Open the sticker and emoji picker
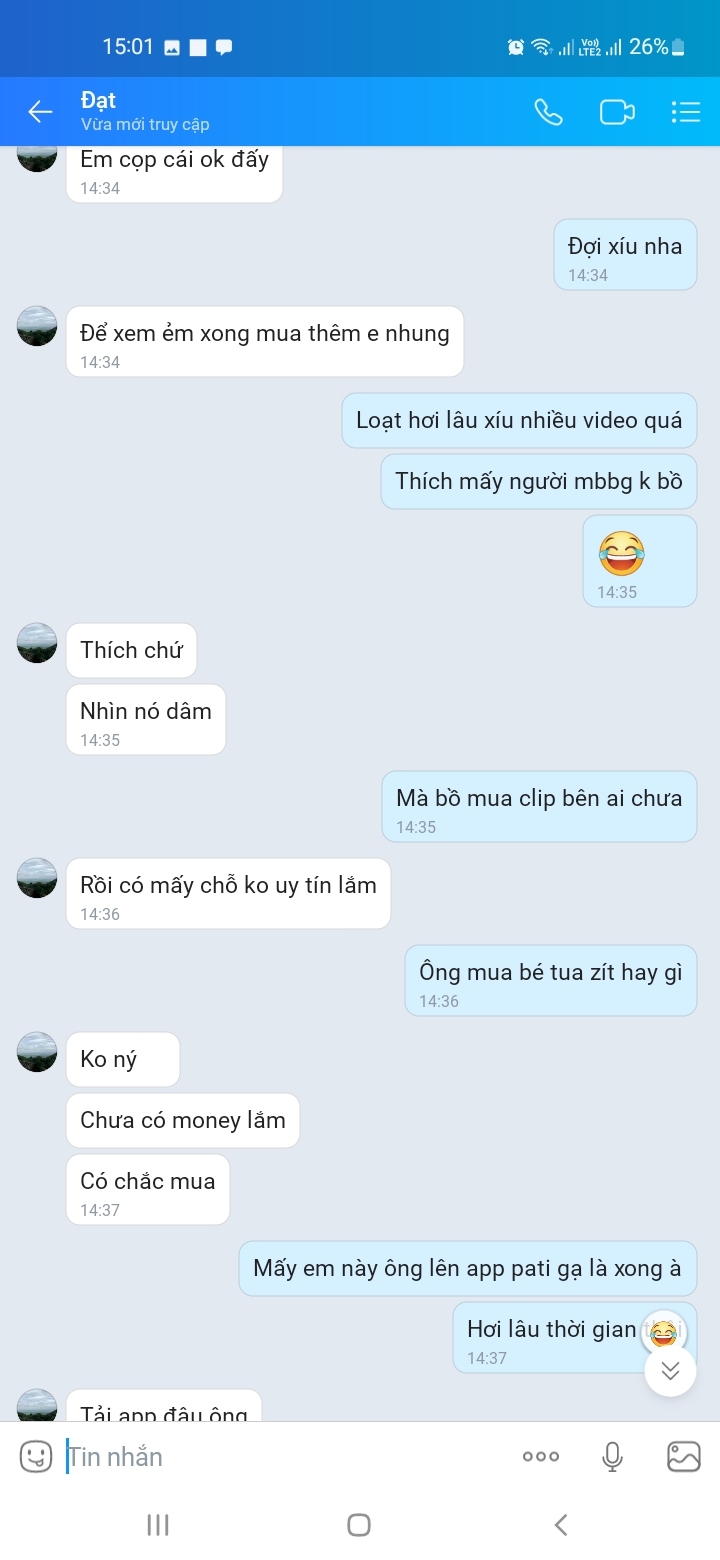 (x=36, y=1456)
